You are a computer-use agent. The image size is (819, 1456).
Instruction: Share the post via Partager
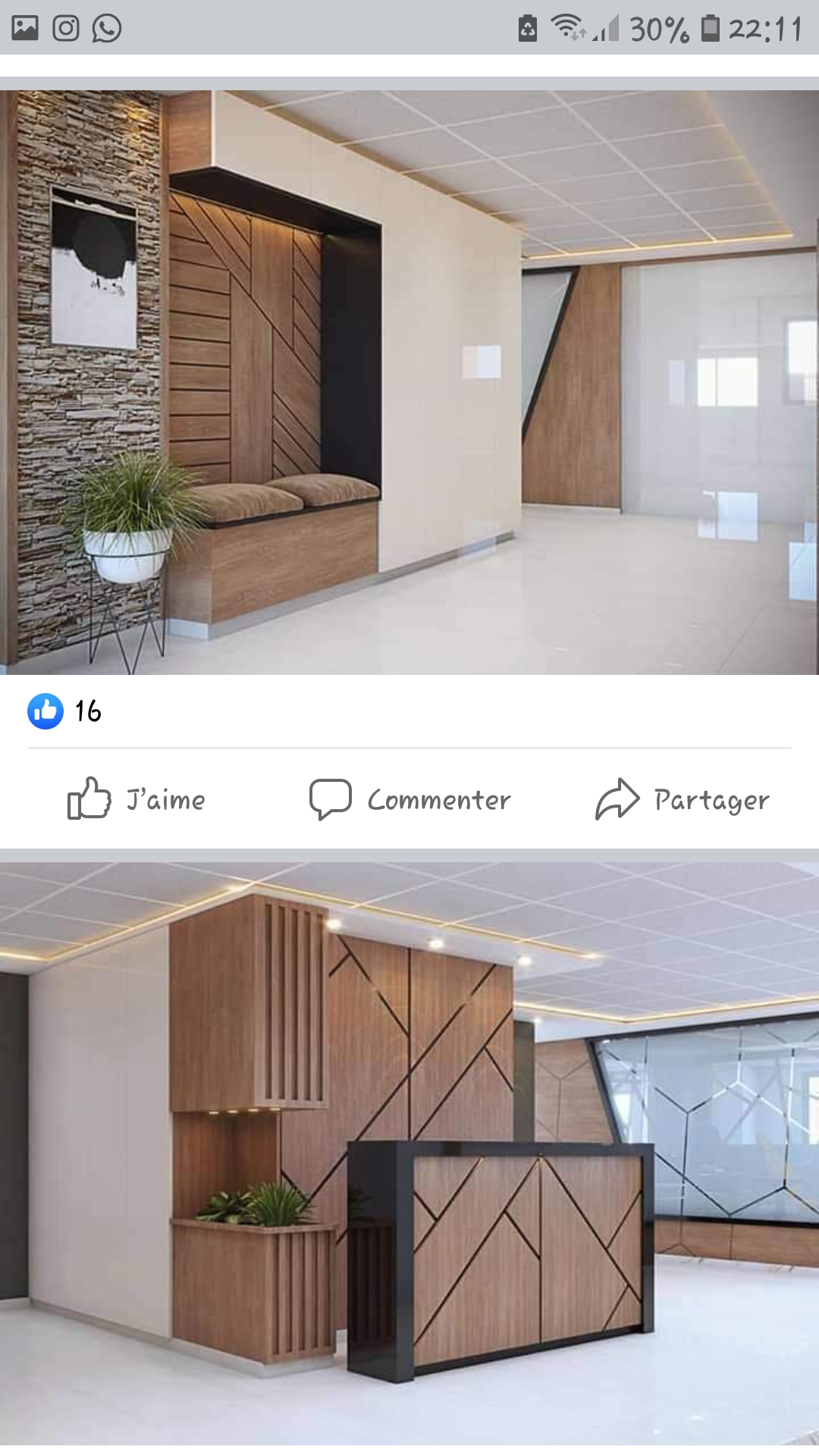pos(682,799)
